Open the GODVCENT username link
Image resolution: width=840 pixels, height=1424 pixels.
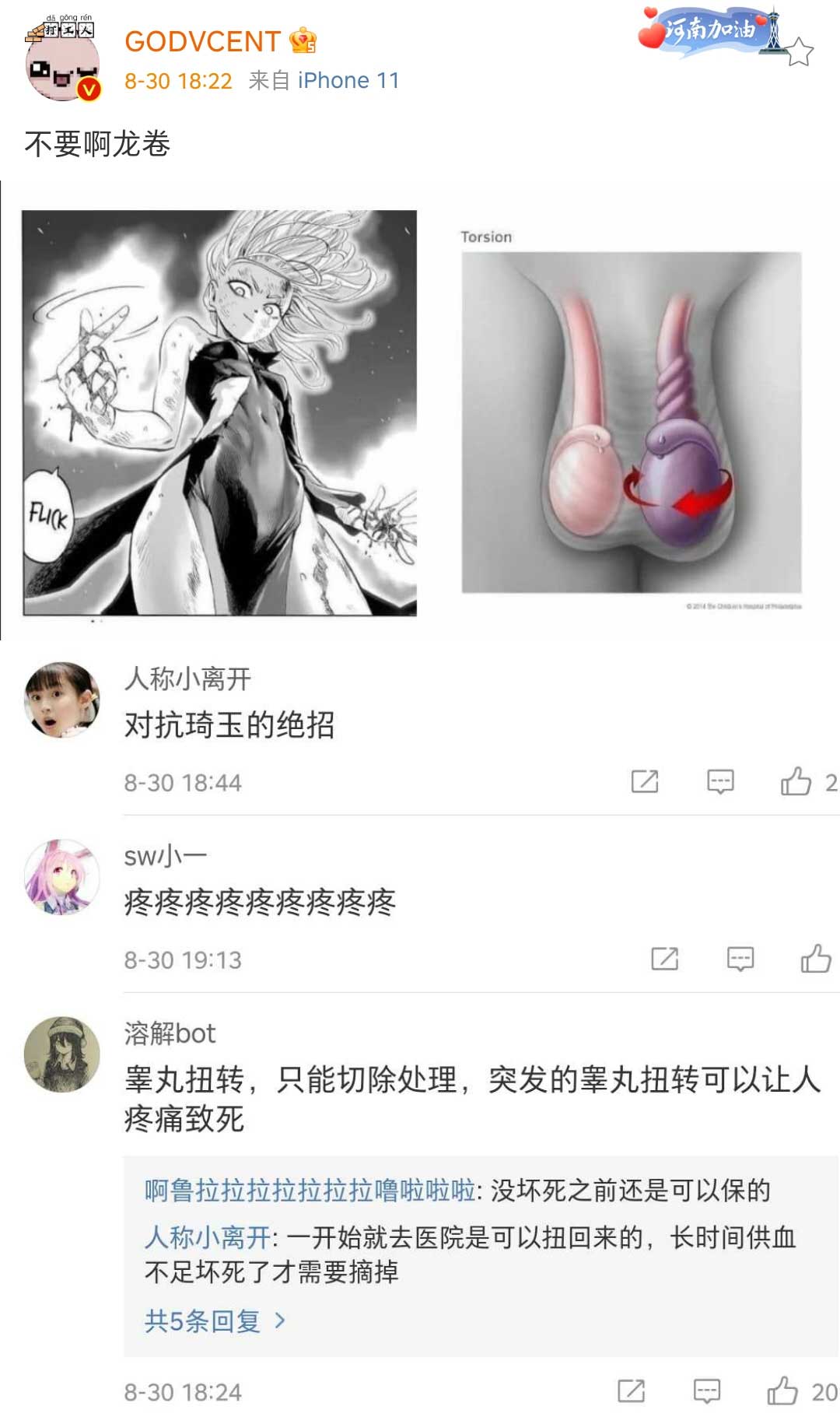(202, 41)
